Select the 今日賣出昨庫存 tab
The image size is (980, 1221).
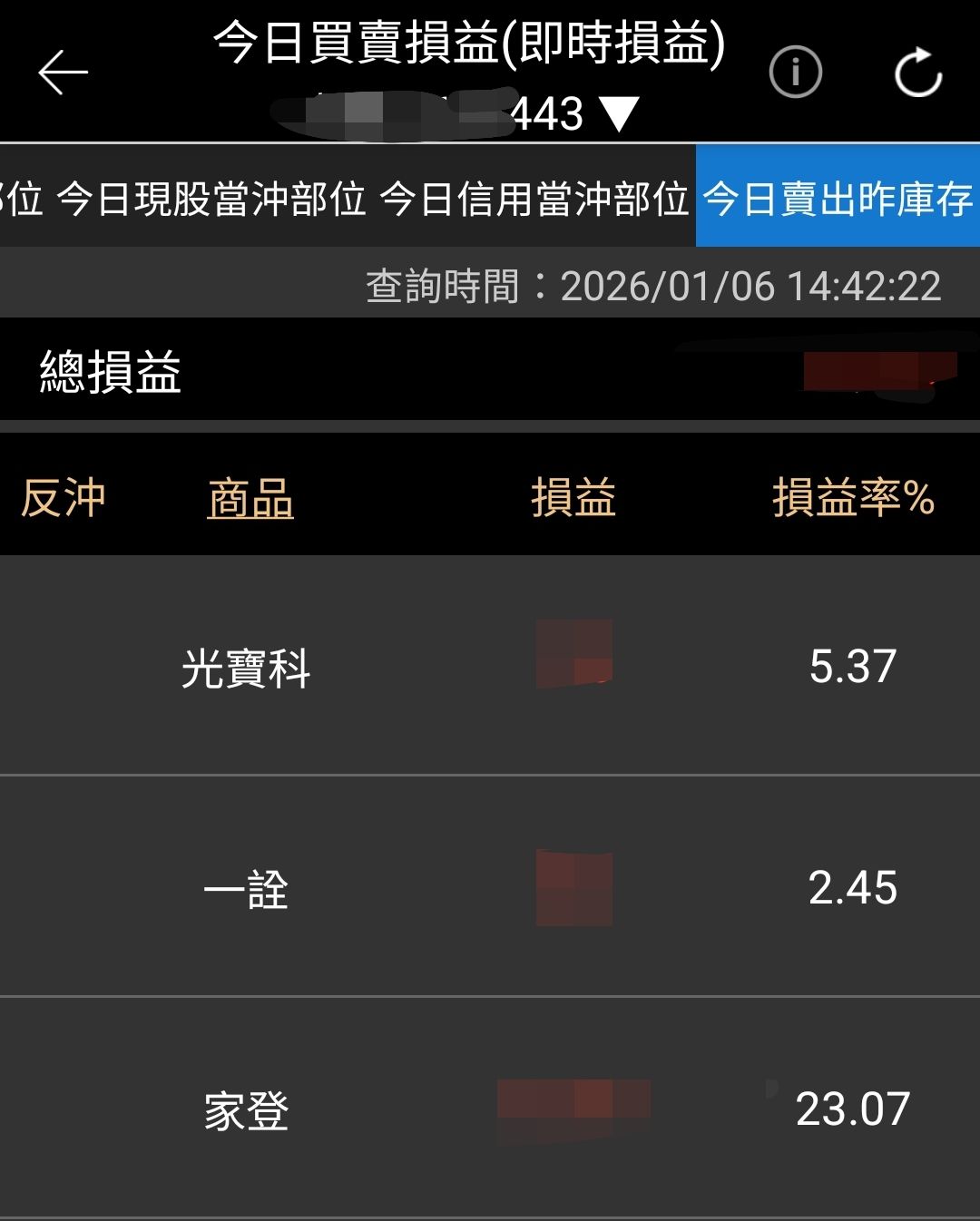838,196
